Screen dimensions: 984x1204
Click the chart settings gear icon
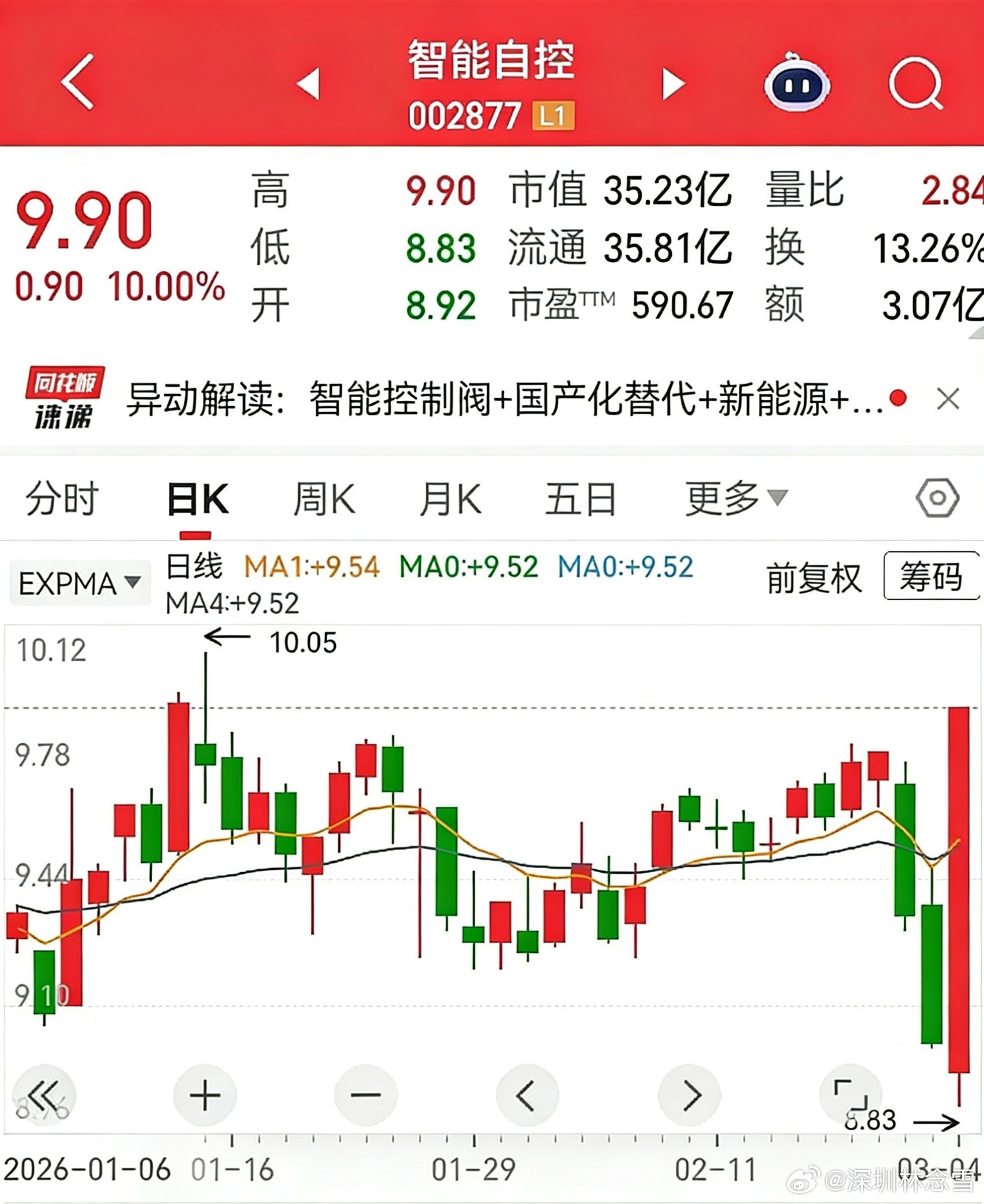(939, 498)
